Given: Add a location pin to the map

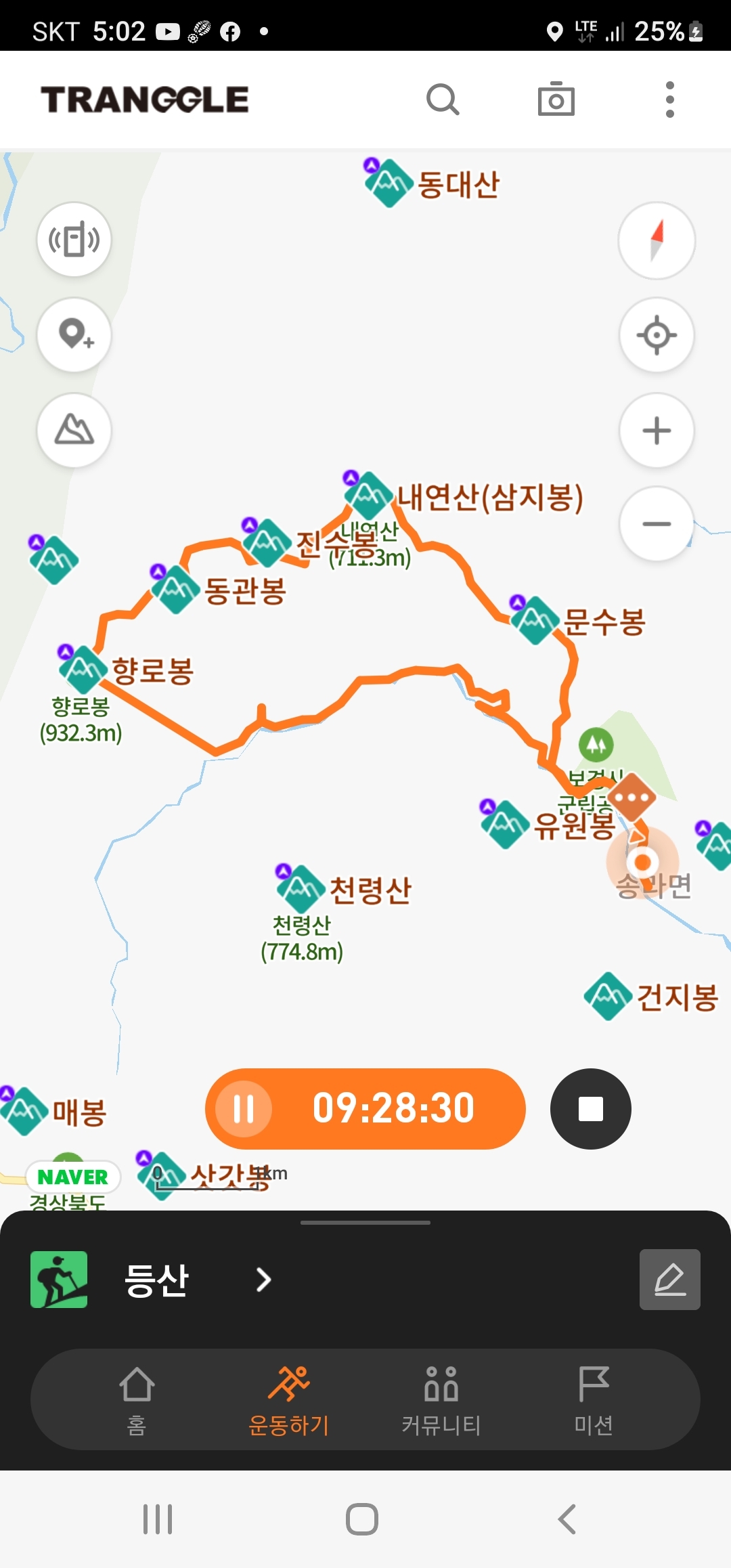Looking at the screenshot, I should coord(74,334).
